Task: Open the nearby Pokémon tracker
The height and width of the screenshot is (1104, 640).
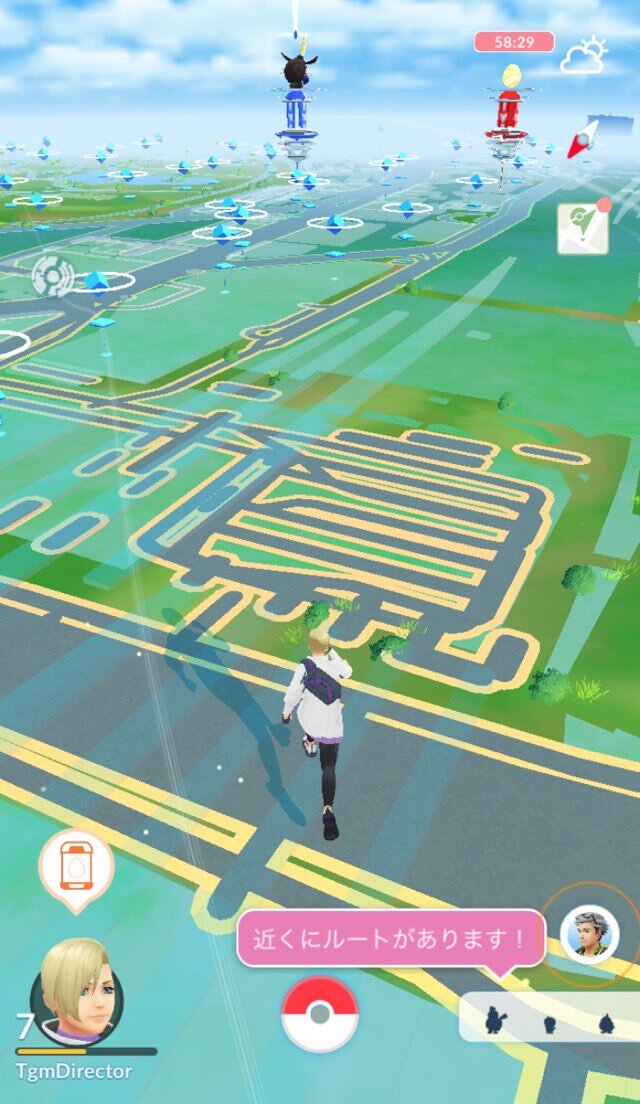Action: point(548,1019)
